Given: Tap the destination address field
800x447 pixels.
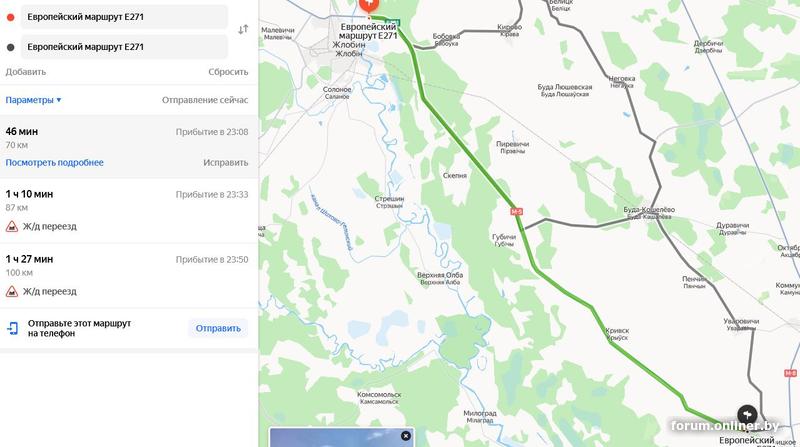Looking at the screenshot, I should point(120,46).
